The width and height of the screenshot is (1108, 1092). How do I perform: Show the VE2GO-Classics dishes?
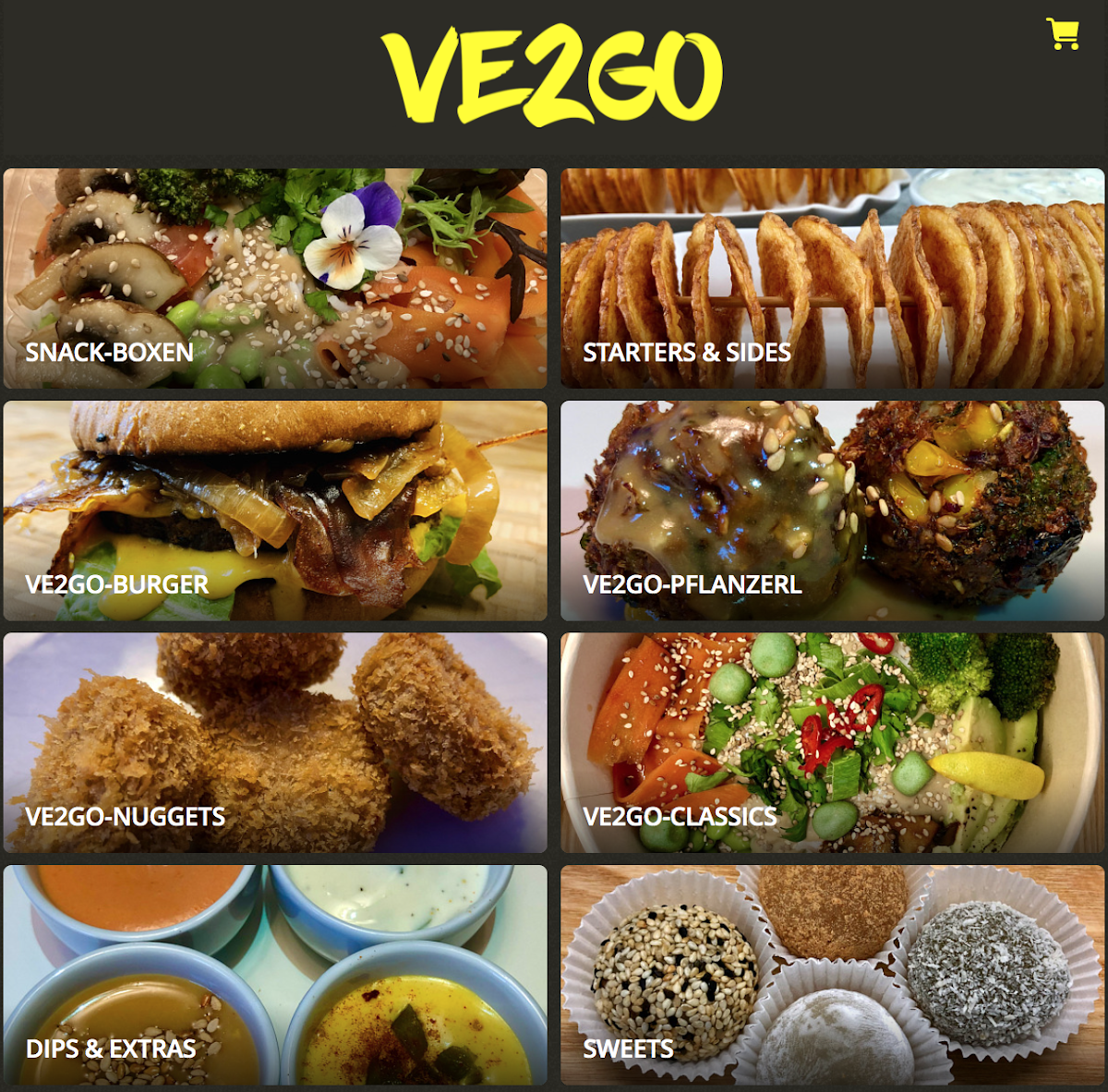[833, 742]
